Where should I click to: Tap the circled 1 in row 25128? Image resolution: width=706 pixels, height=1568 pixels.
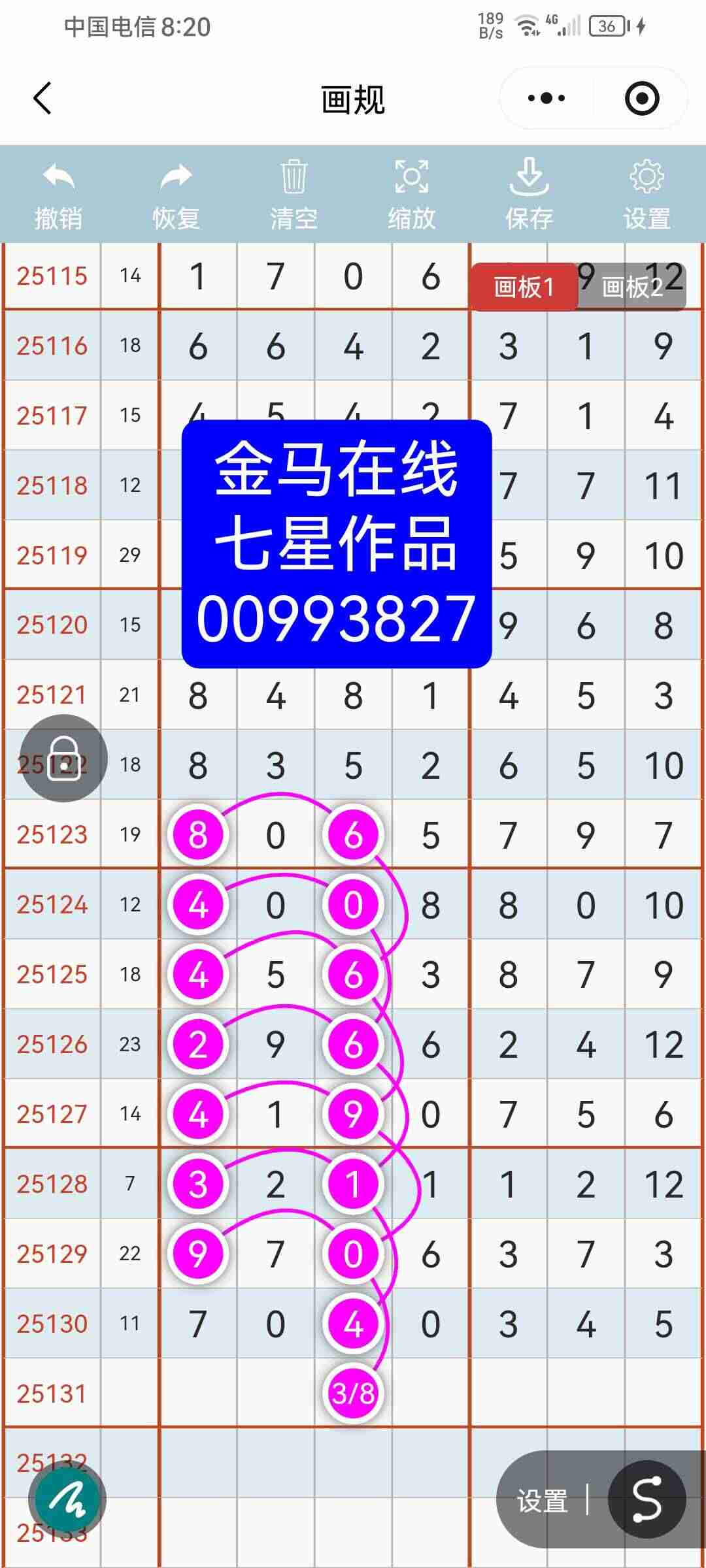click(353, 1184)
